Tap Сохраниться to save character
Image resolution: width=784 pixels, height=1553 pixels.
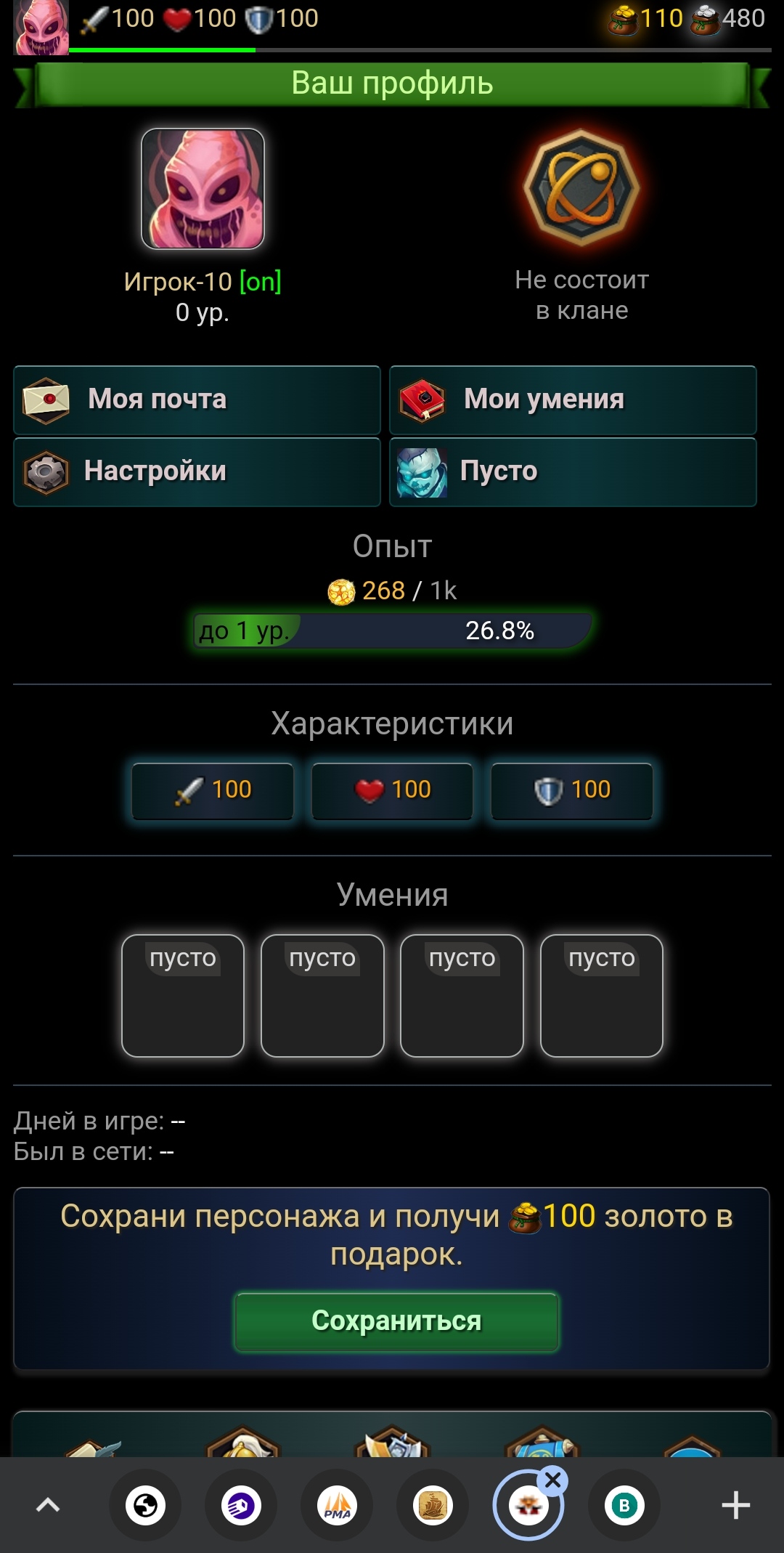(x=396, y=1321)
